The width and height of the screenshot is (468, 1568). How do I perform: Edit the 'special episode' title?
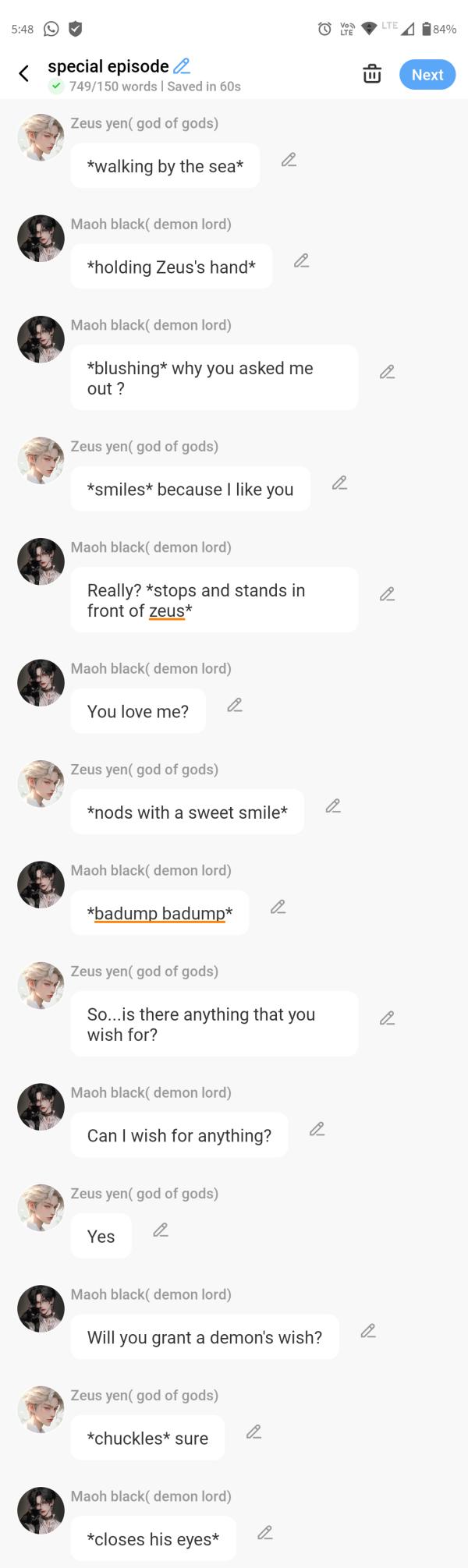click(x=182, y=66)
